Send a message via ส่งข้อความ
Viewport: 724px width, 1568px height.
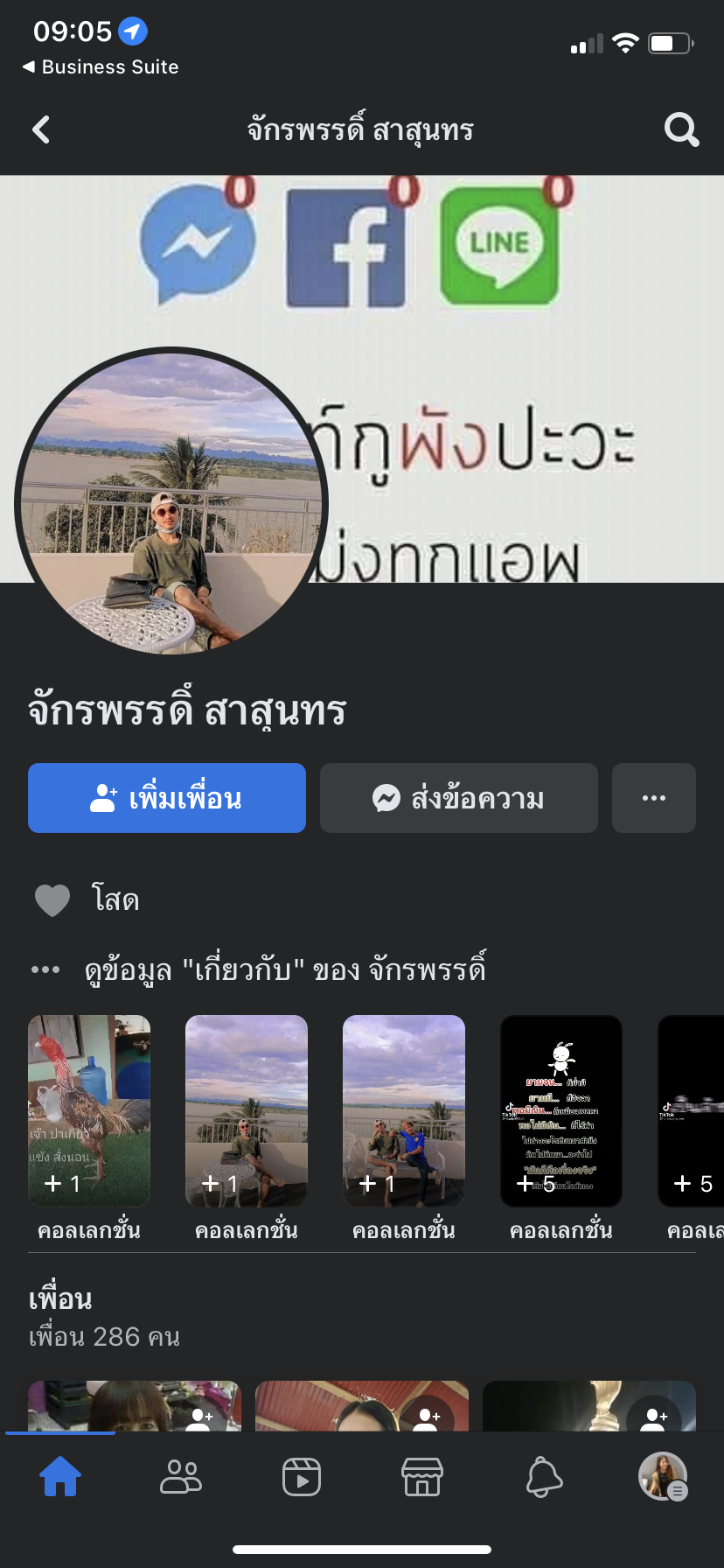click(459, 798)
